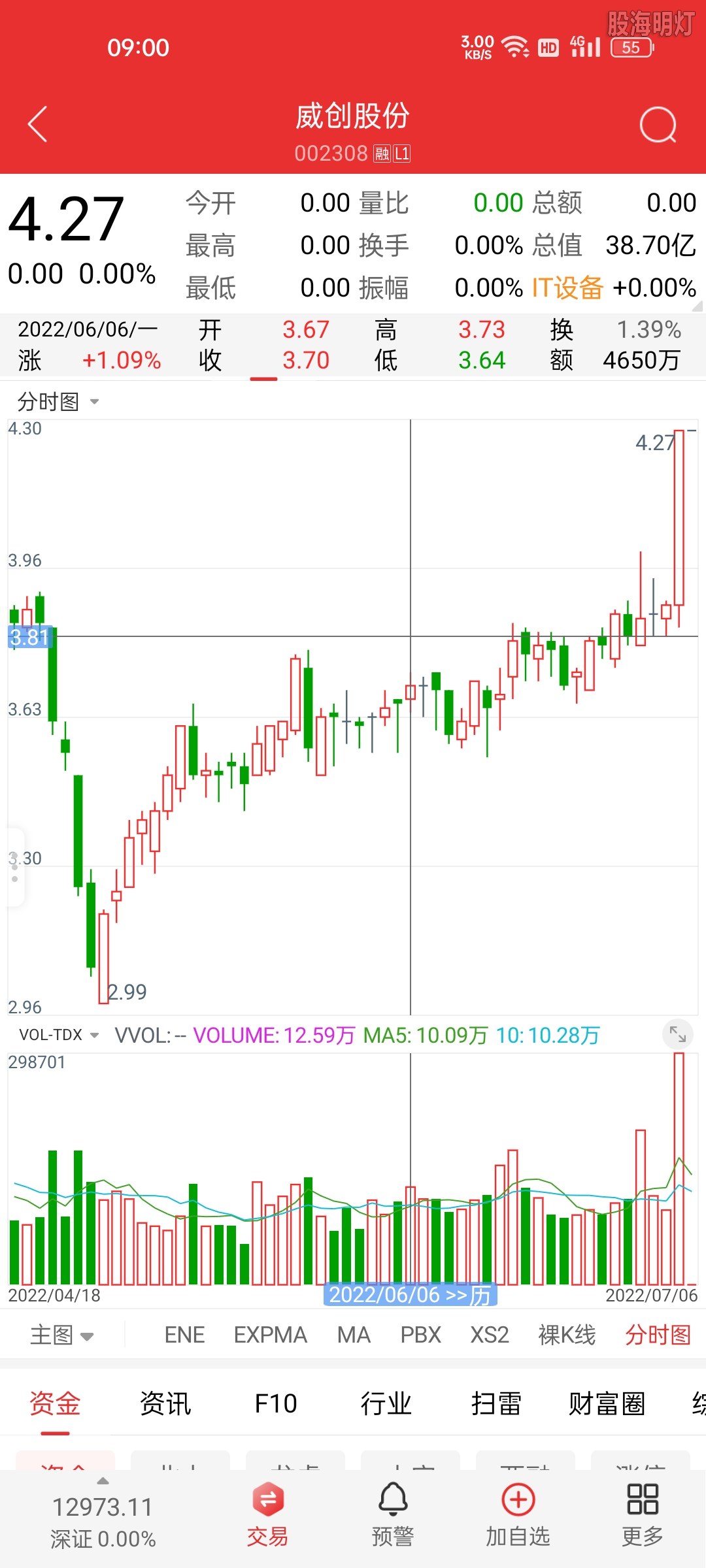Open the 扫雷 tab

click(496, 1404)
